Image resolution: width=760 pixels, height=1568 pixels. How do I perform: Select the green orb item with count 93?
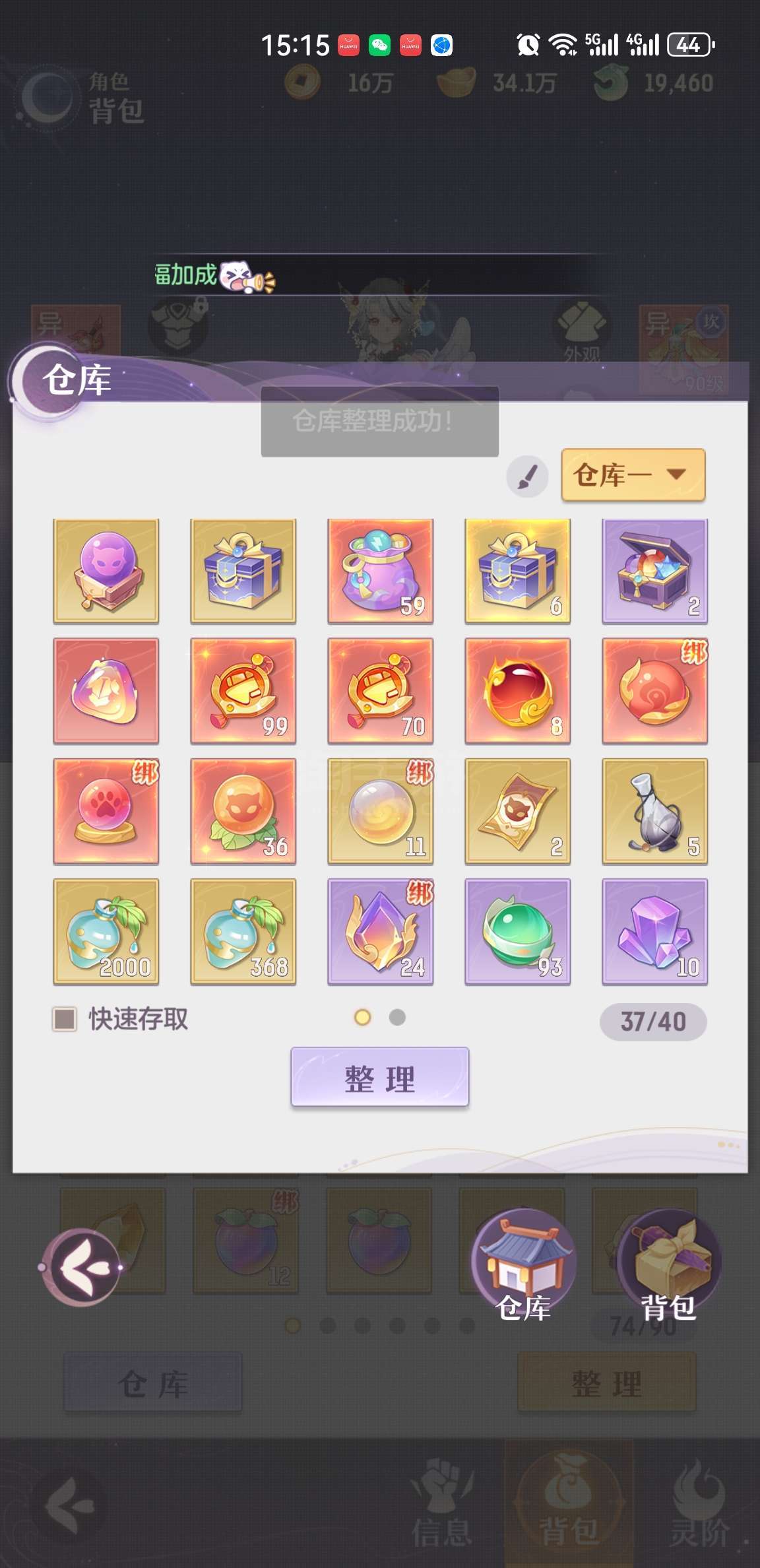pos(517,931)
